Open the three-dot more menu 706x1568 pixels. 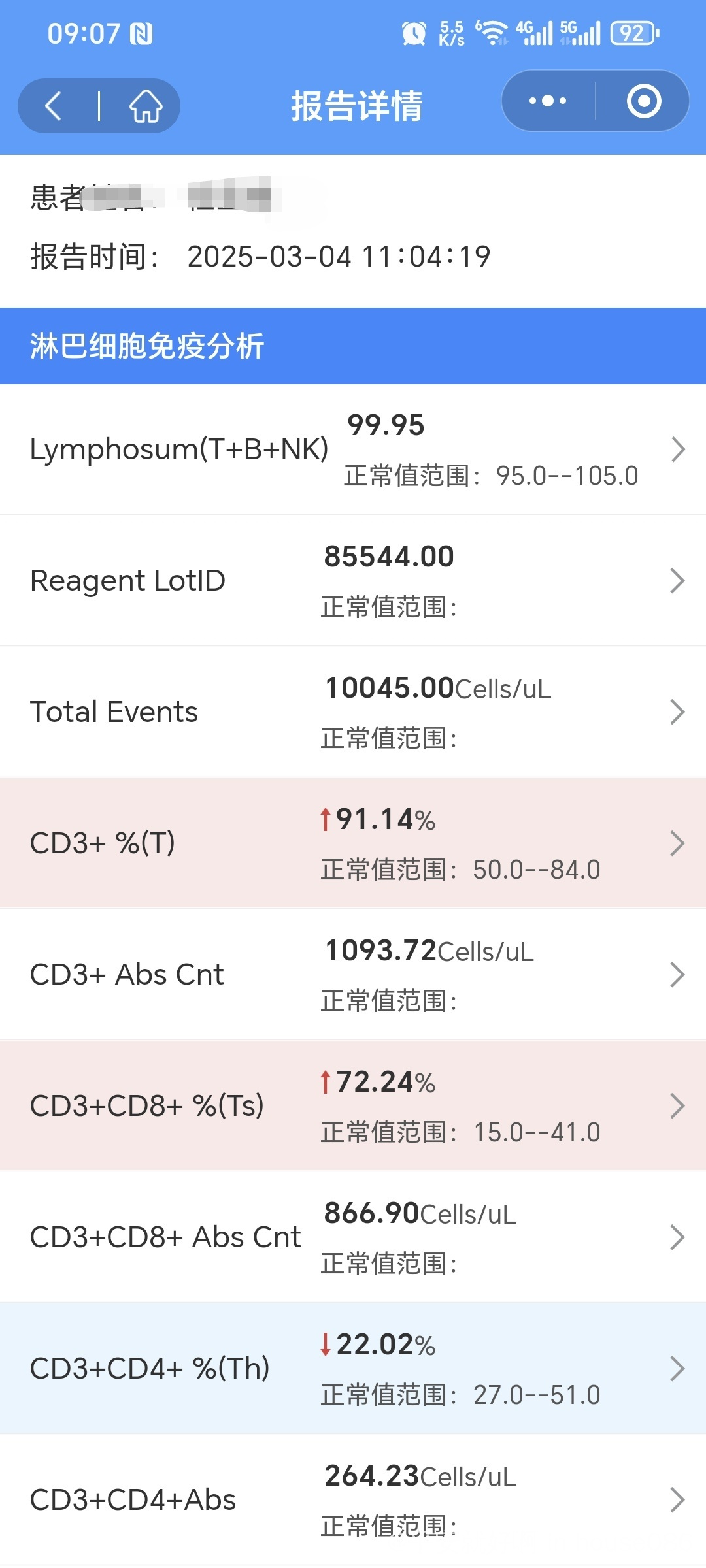click(x=548, y=101)
